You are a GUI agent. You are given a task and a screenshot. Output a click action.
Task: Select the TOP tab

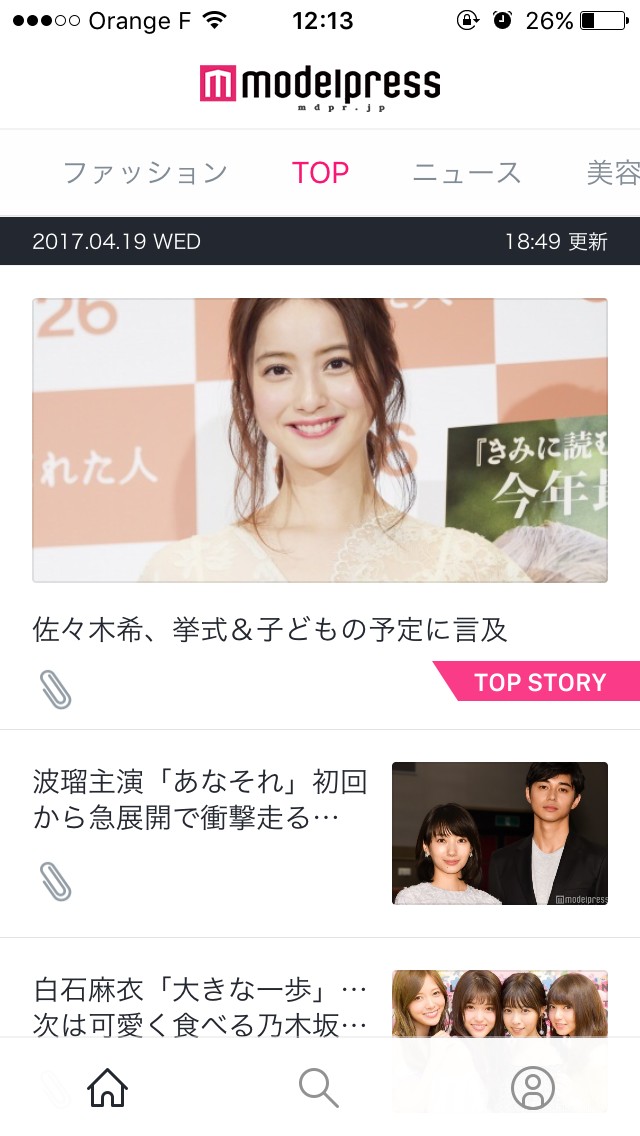tap(320, 173)
